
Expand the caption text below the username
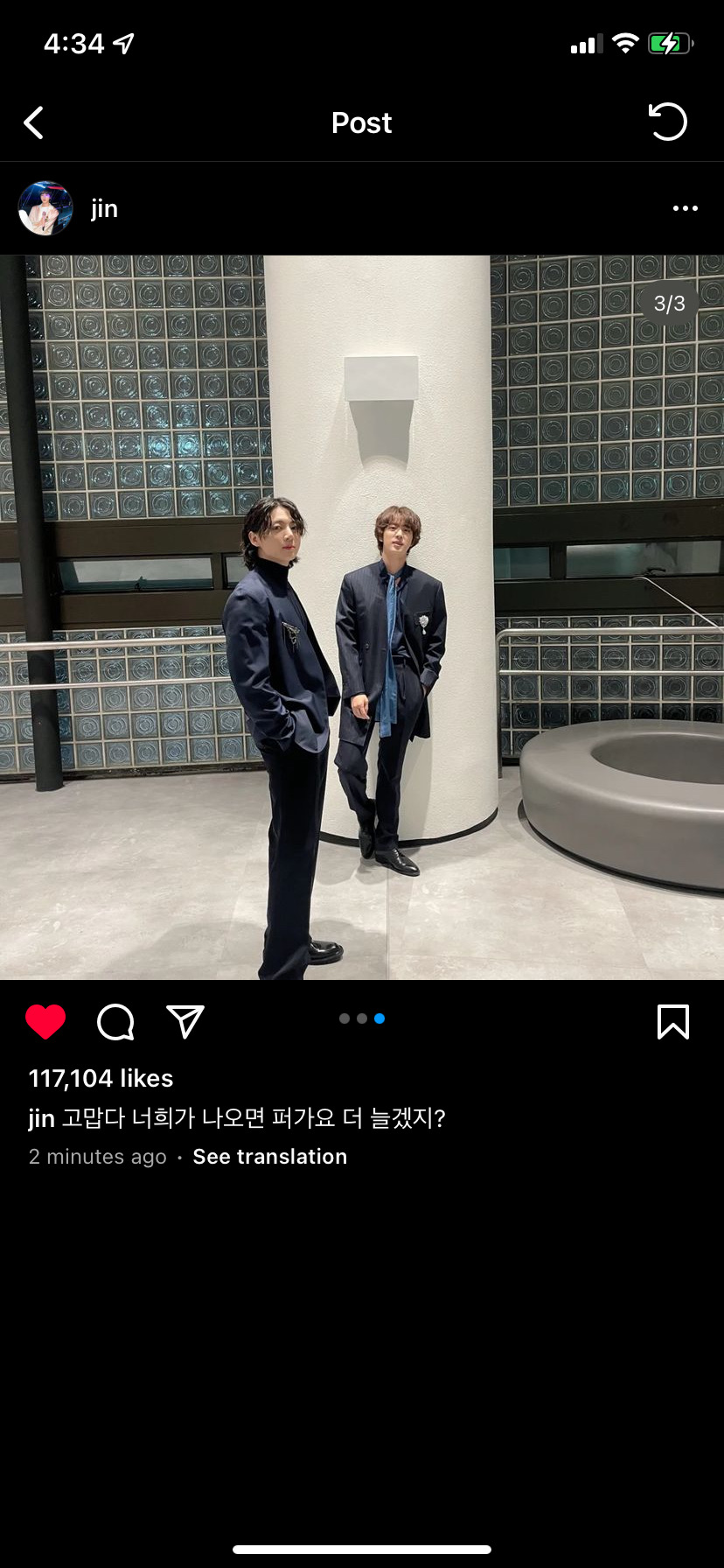tap(254, 1117)
